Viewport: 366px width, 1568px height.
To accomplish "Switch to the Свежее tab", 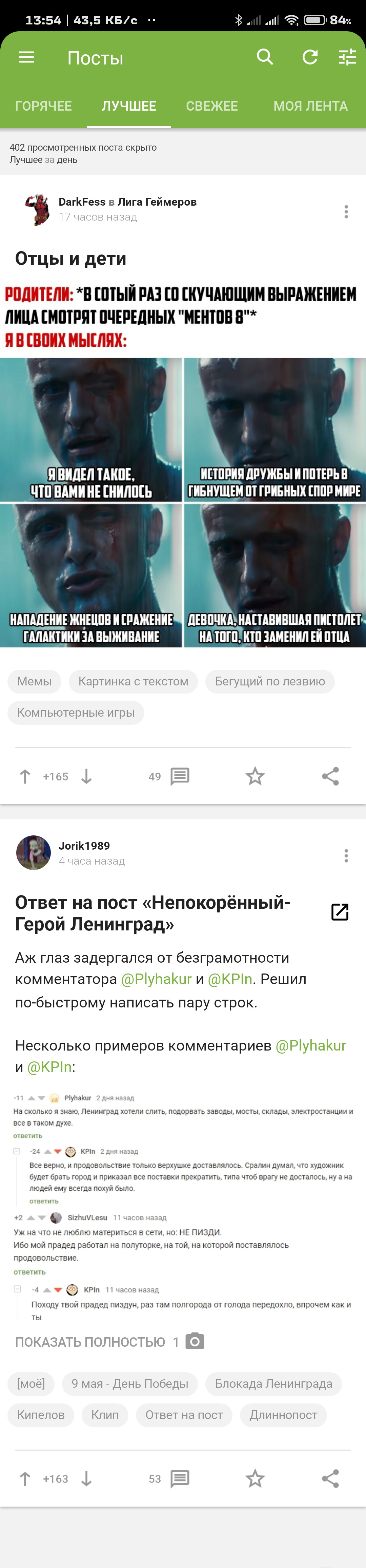I will point(211,106).
